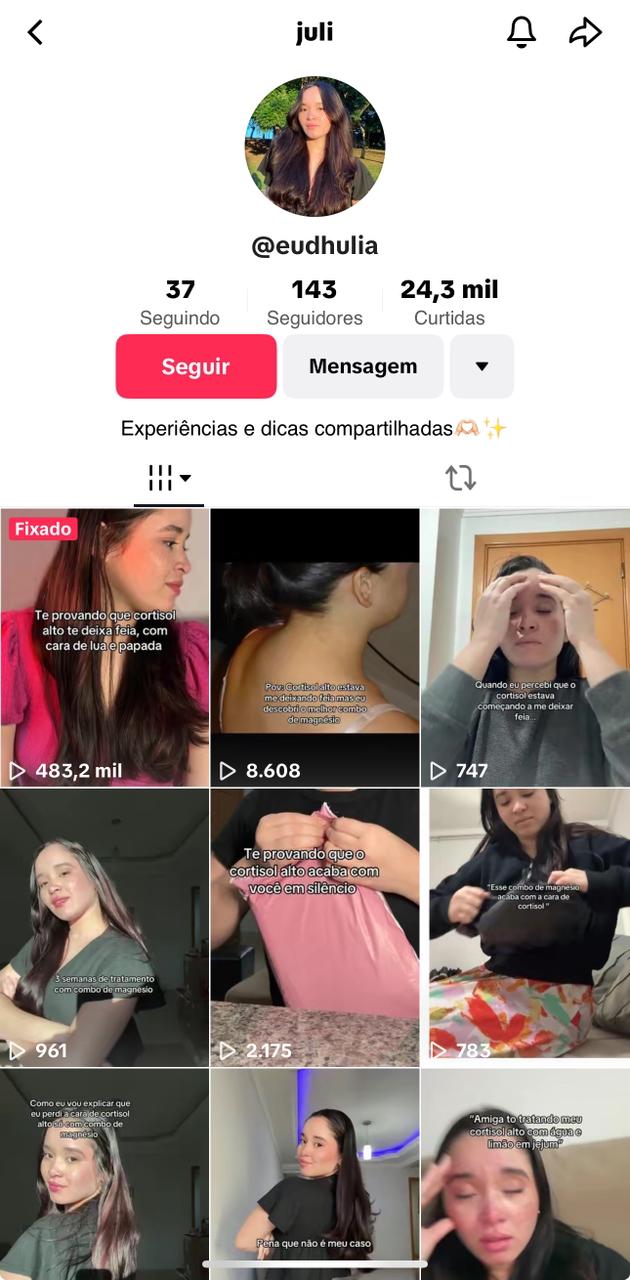Open the pinned video with 483,2 mil views
This screenshot has width=630, height=1280.
[105, 647]
